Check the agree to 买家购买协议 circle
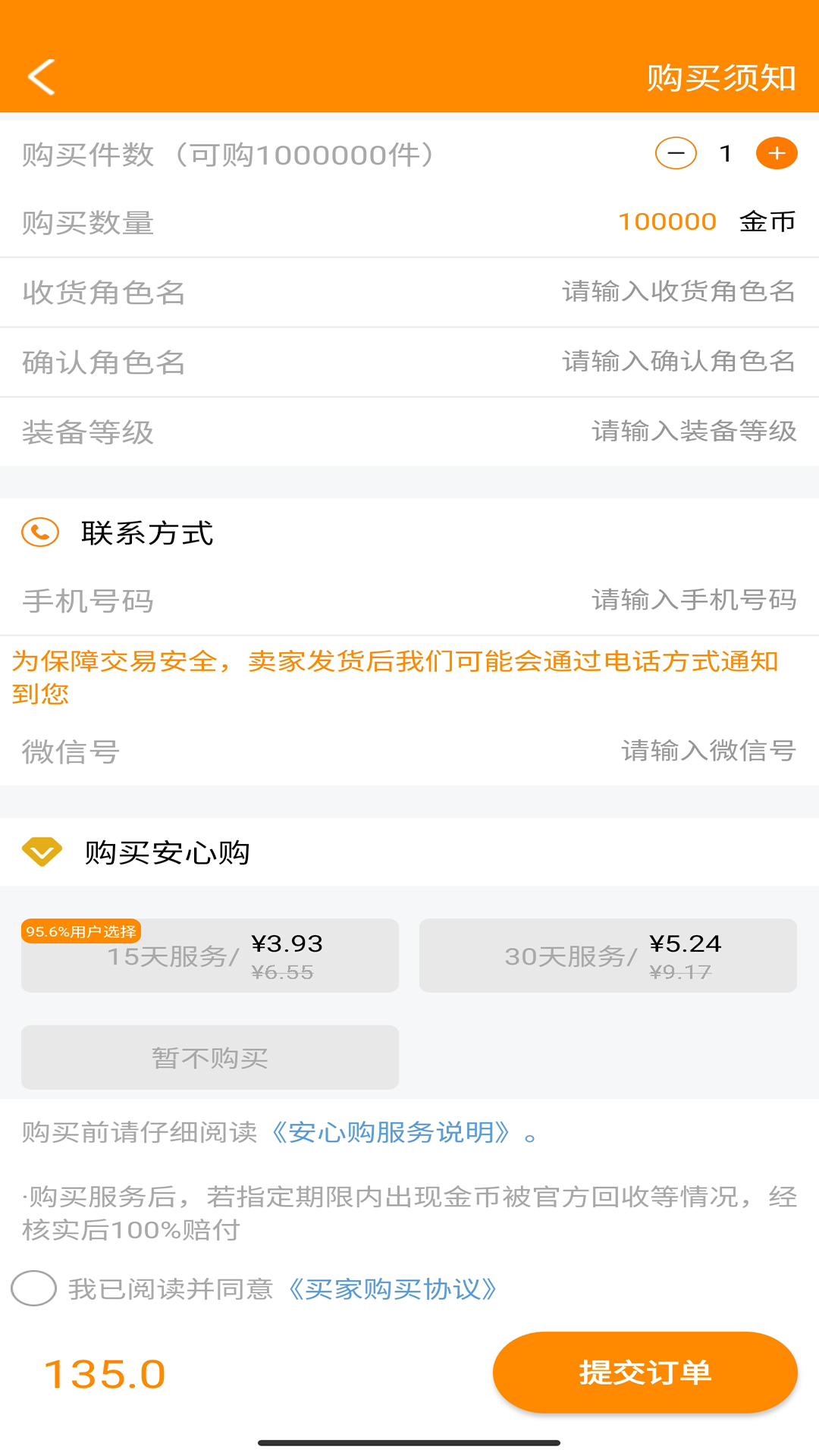This screenshot has width=819, height=1456. pyautogui.click(x=34, y=1288)
